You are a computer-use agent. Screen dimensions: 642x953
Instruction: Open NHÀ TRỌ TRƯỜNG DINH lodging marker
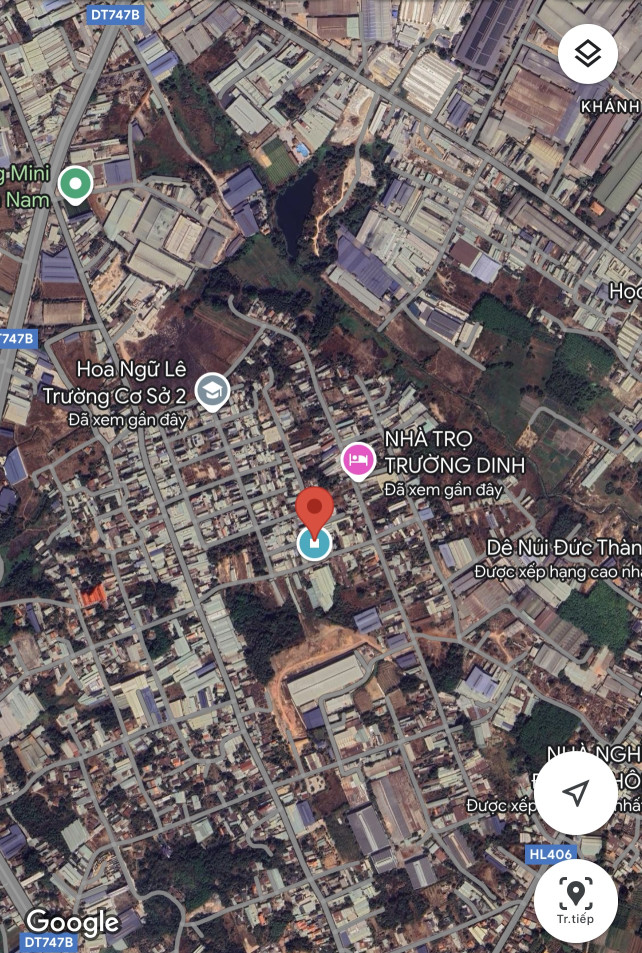point(358,460)
